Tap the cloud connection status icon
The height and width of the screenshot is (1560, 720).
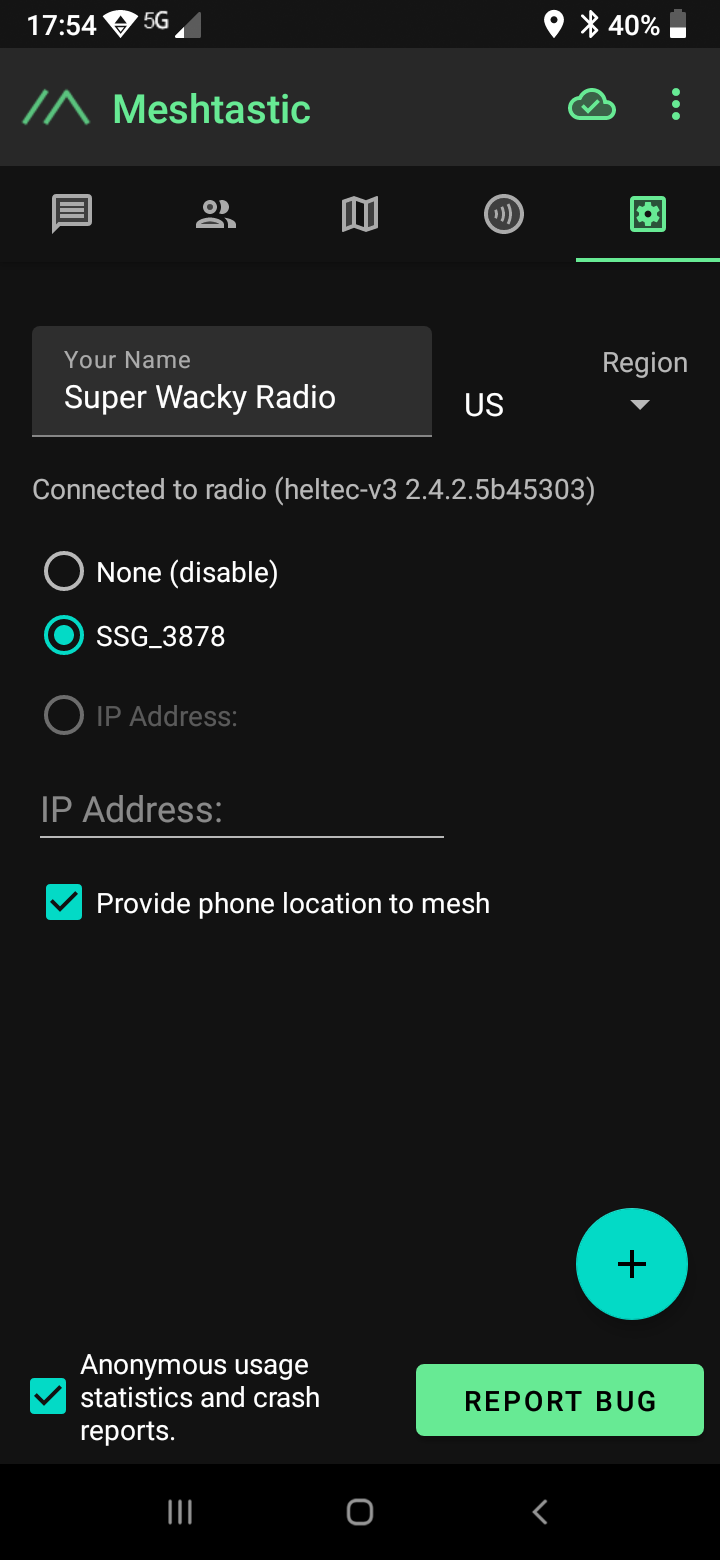coord(592,106)
